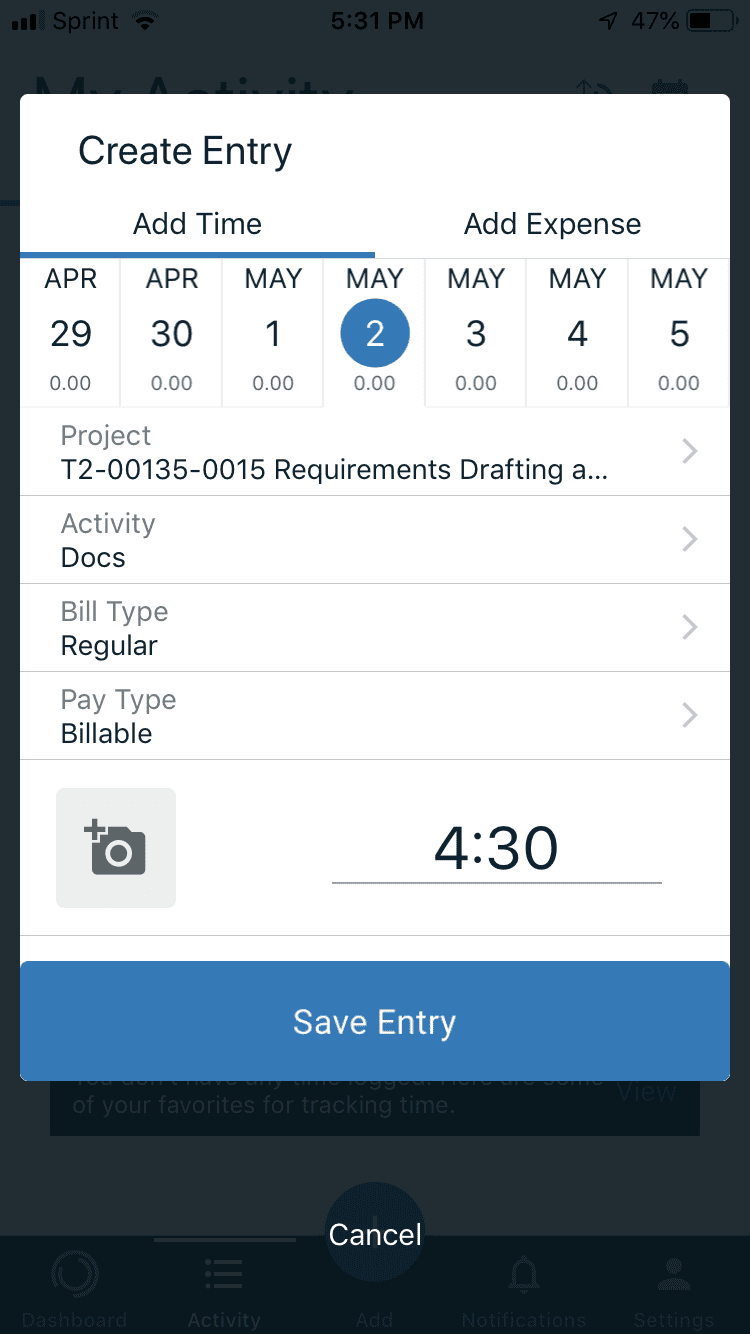750x1334 pixels.
Task: Choose April 29 in the date strip
Action: [x=70, y=332]
